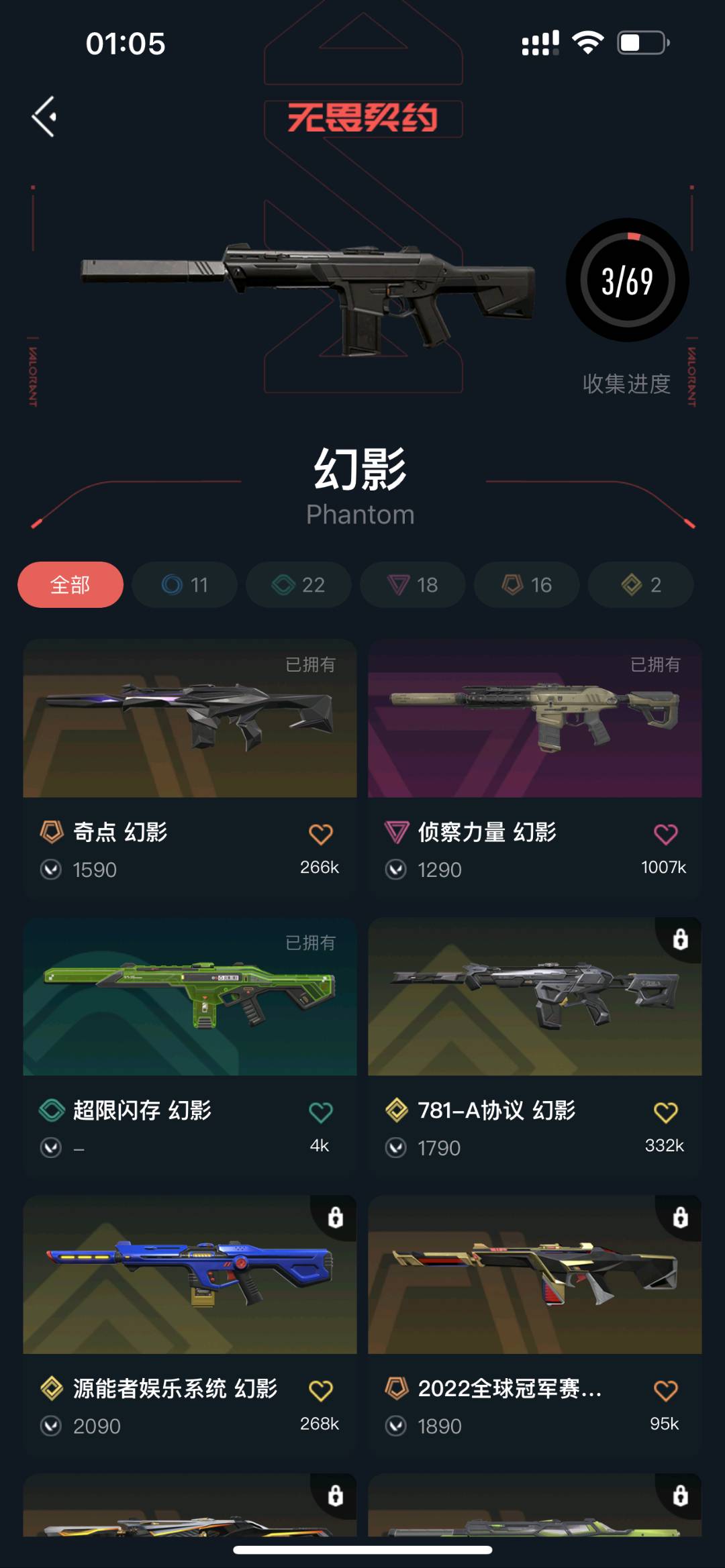Filter skins by the yellow tier 2
725x1568 pixels.
coord(641,584)
